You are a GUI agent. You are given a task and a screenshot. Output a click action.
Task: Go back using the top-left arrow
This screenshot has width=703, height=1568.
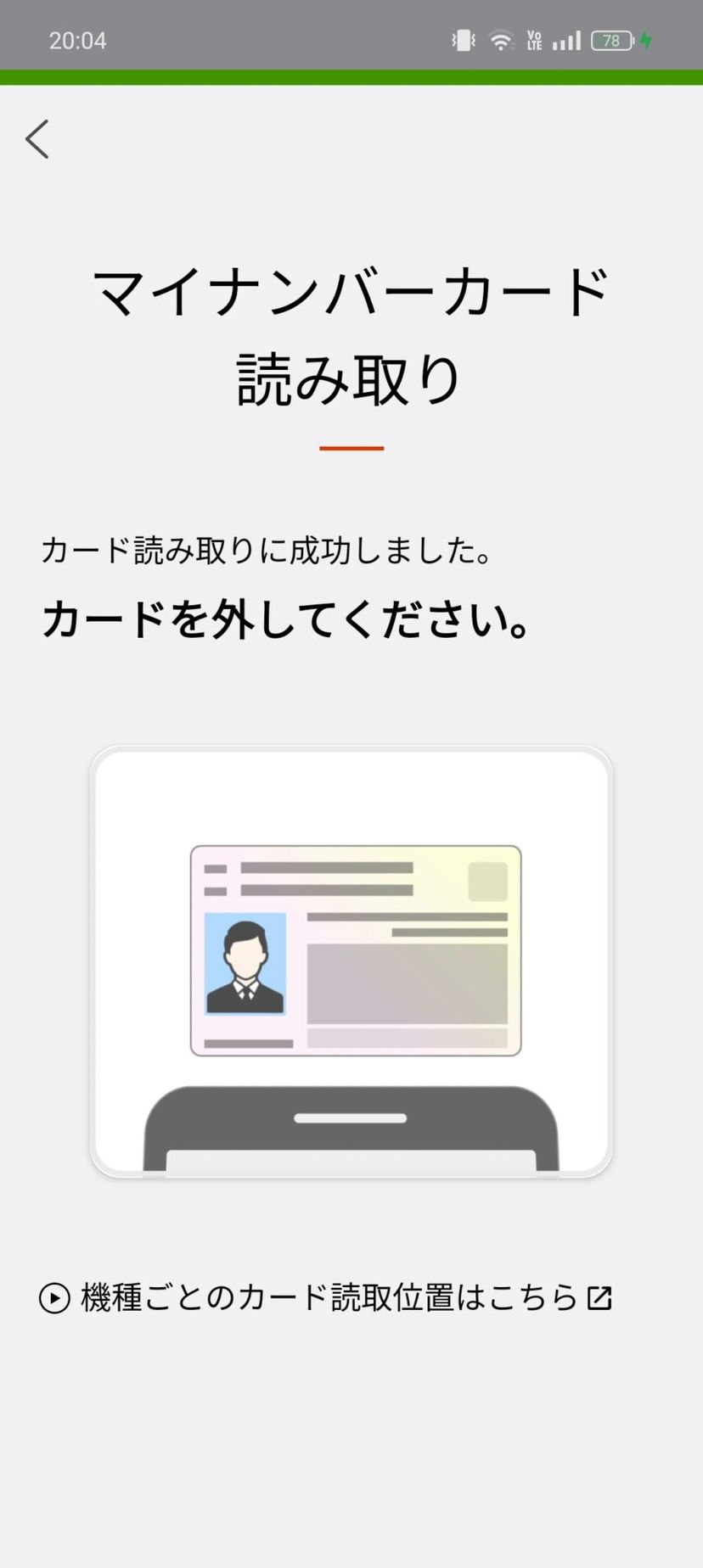[37, 139]
